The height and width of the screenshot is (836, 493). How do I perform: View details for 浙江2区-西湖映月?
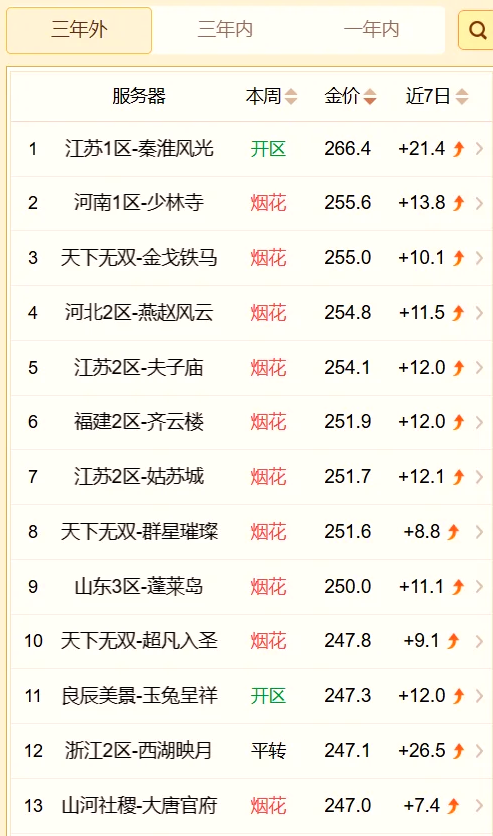pyautogui.click(x=252, y=751)
